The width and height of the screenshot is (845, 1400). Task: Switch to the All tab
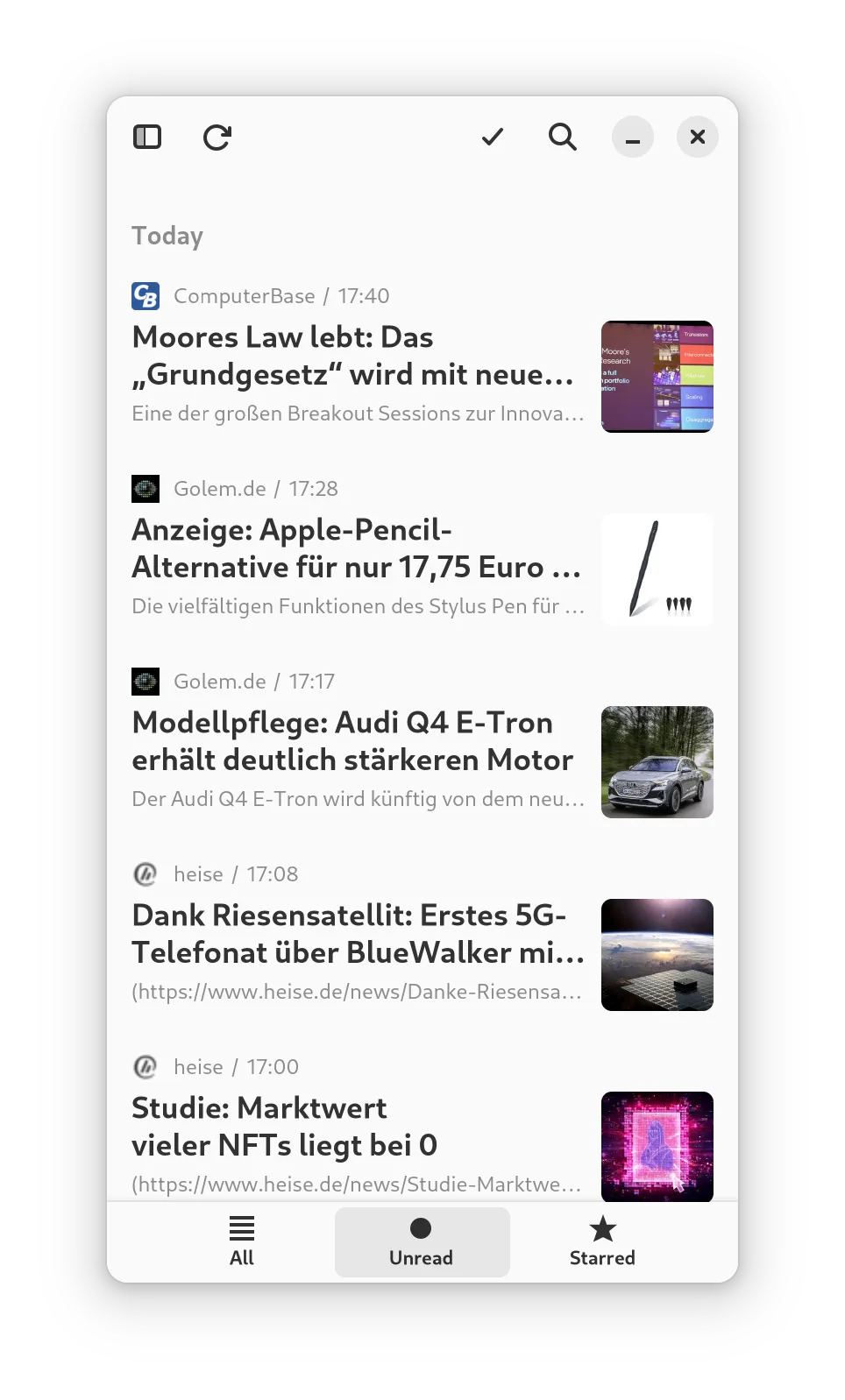[242, 1242]
